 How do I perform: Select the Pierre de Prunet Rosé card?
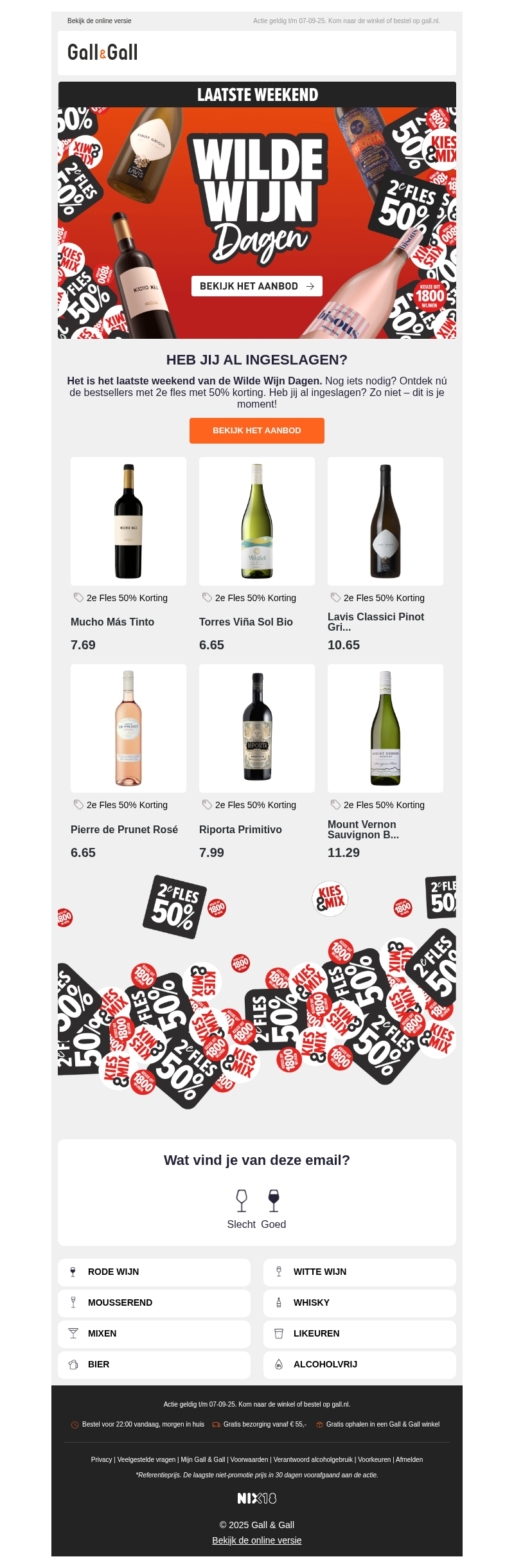coord(128,728)
